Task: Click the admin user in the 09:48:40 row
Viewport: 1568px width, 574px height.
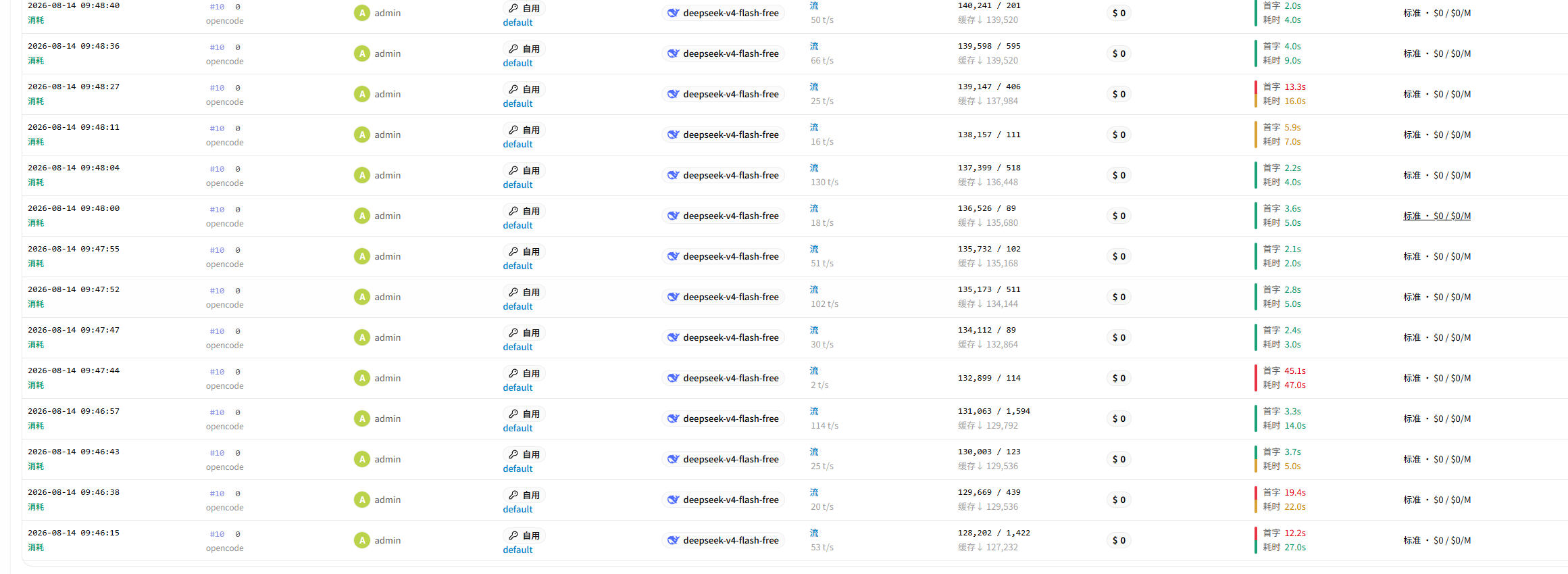Action: coord(387,13)
